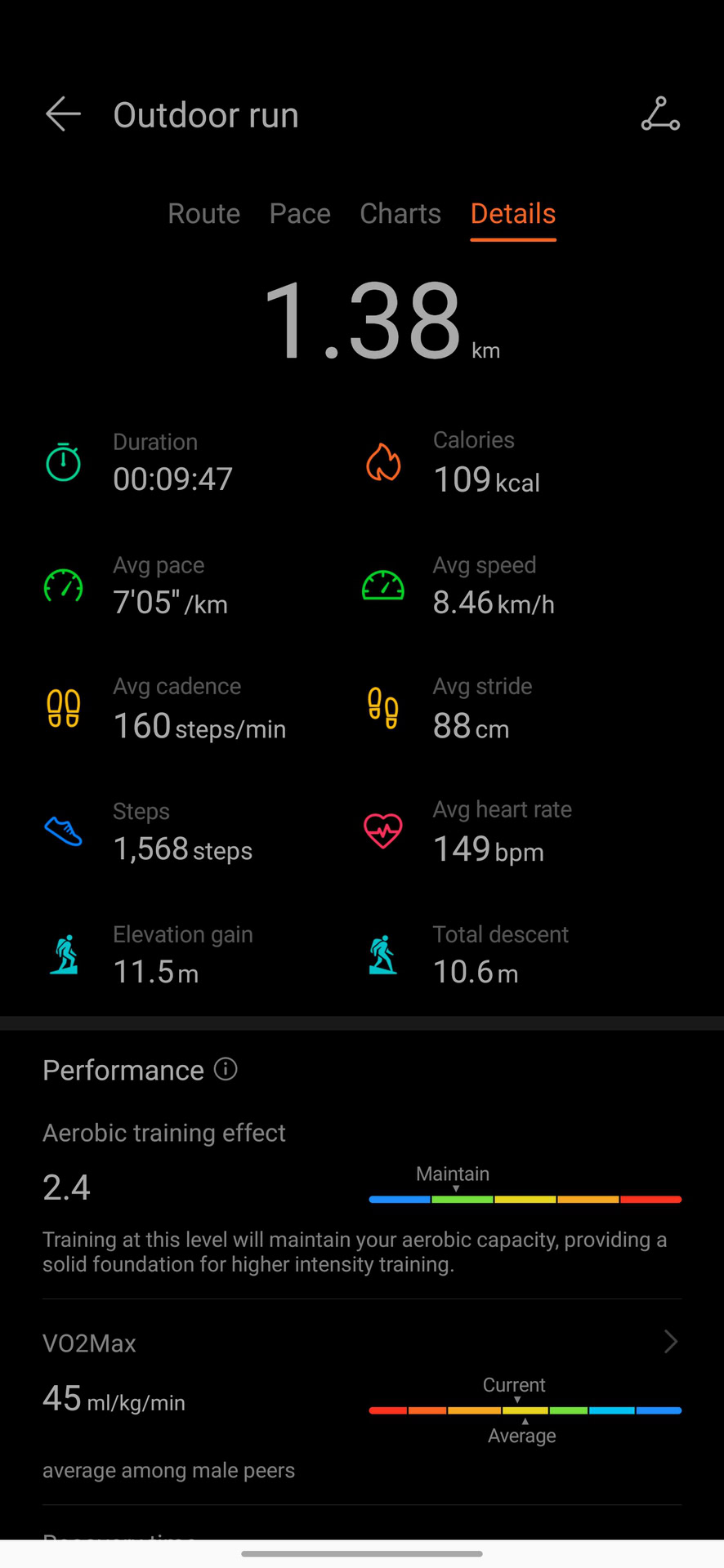Select the Details tab
Screen dimensions: 724x1568
tap(513, 214)
